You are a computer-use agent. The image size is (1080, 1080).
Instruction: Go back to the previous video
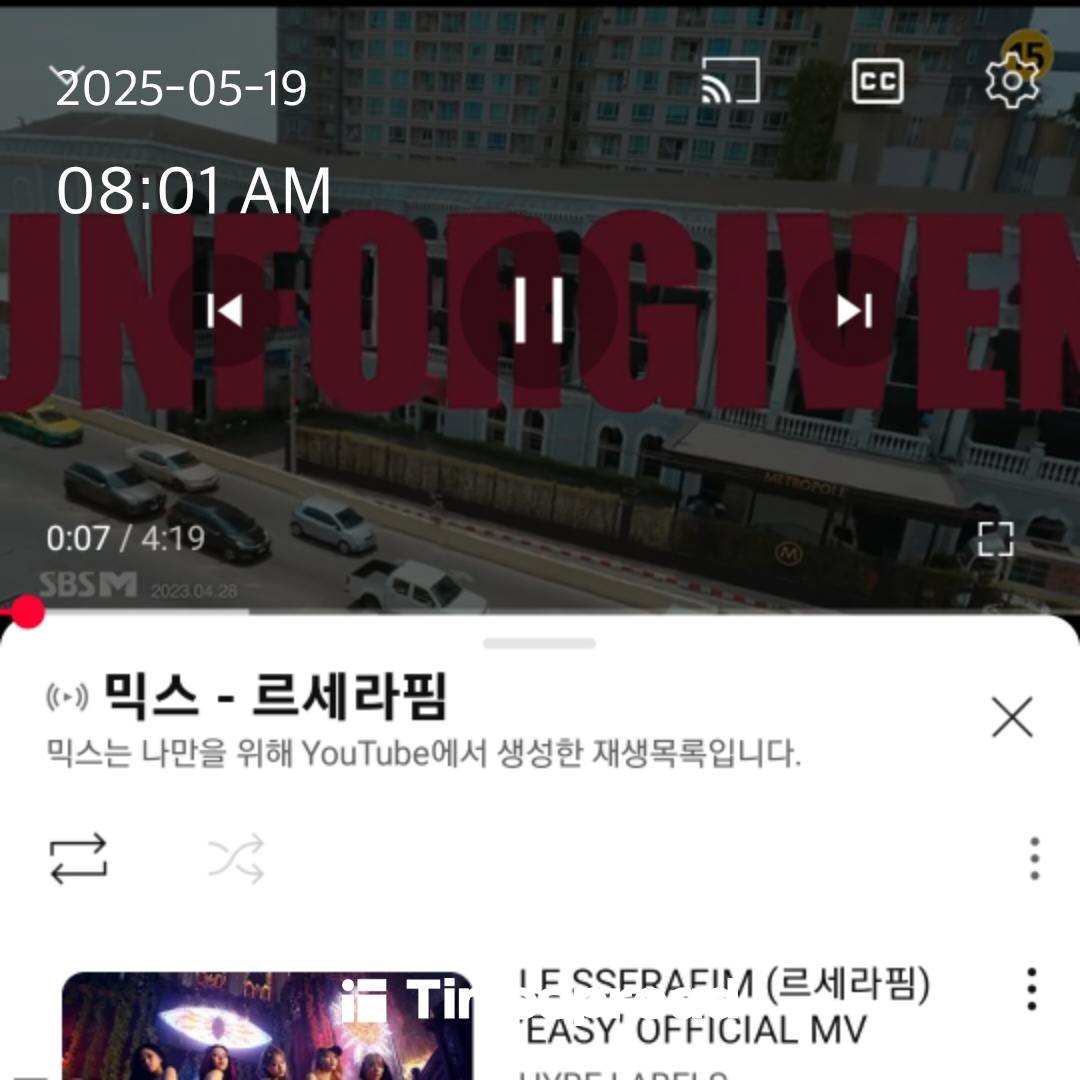coord(224,311)
